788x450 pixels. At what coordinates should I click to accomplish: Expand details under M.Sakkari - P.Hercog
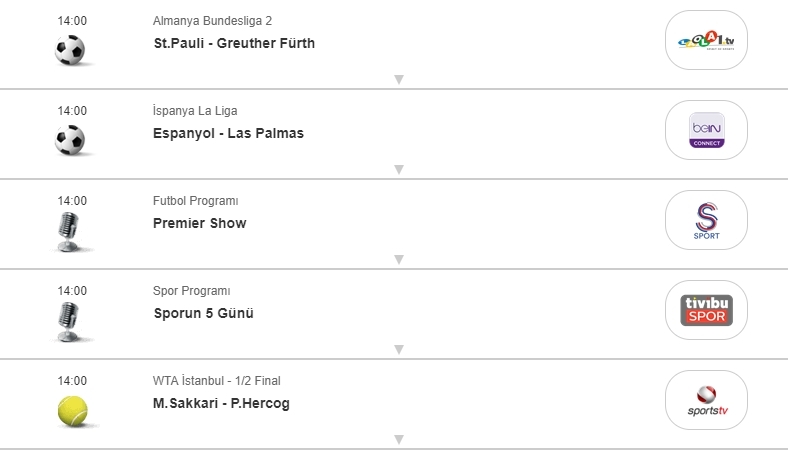[398, 439]
